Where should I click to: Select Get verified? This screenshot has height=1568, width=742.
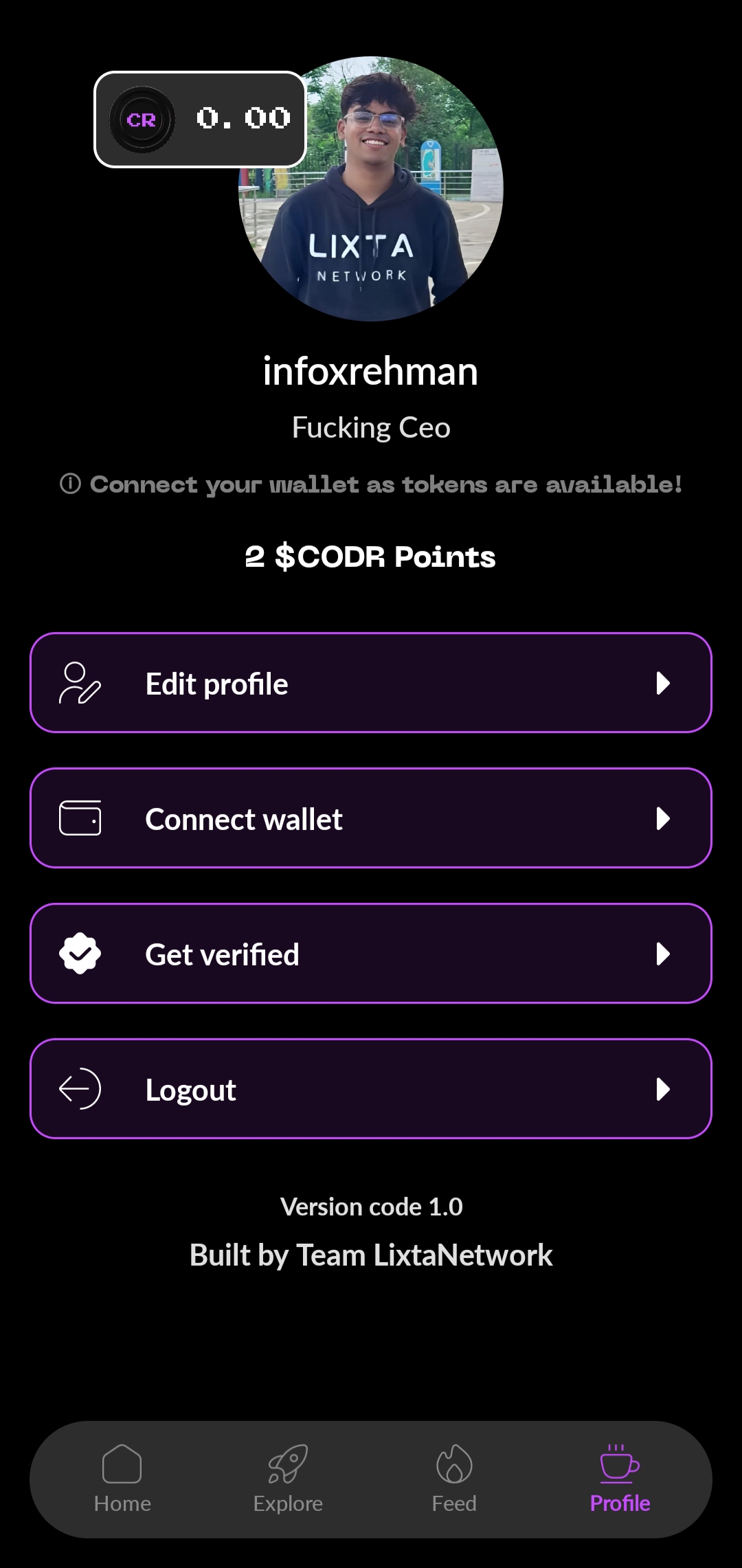point(371,954)
